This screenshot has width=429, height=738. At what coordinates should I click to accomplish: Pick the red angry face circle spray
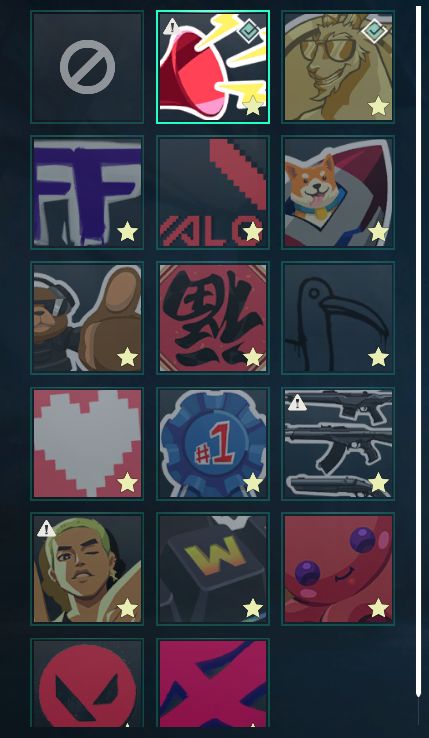[x=87, y=683]
